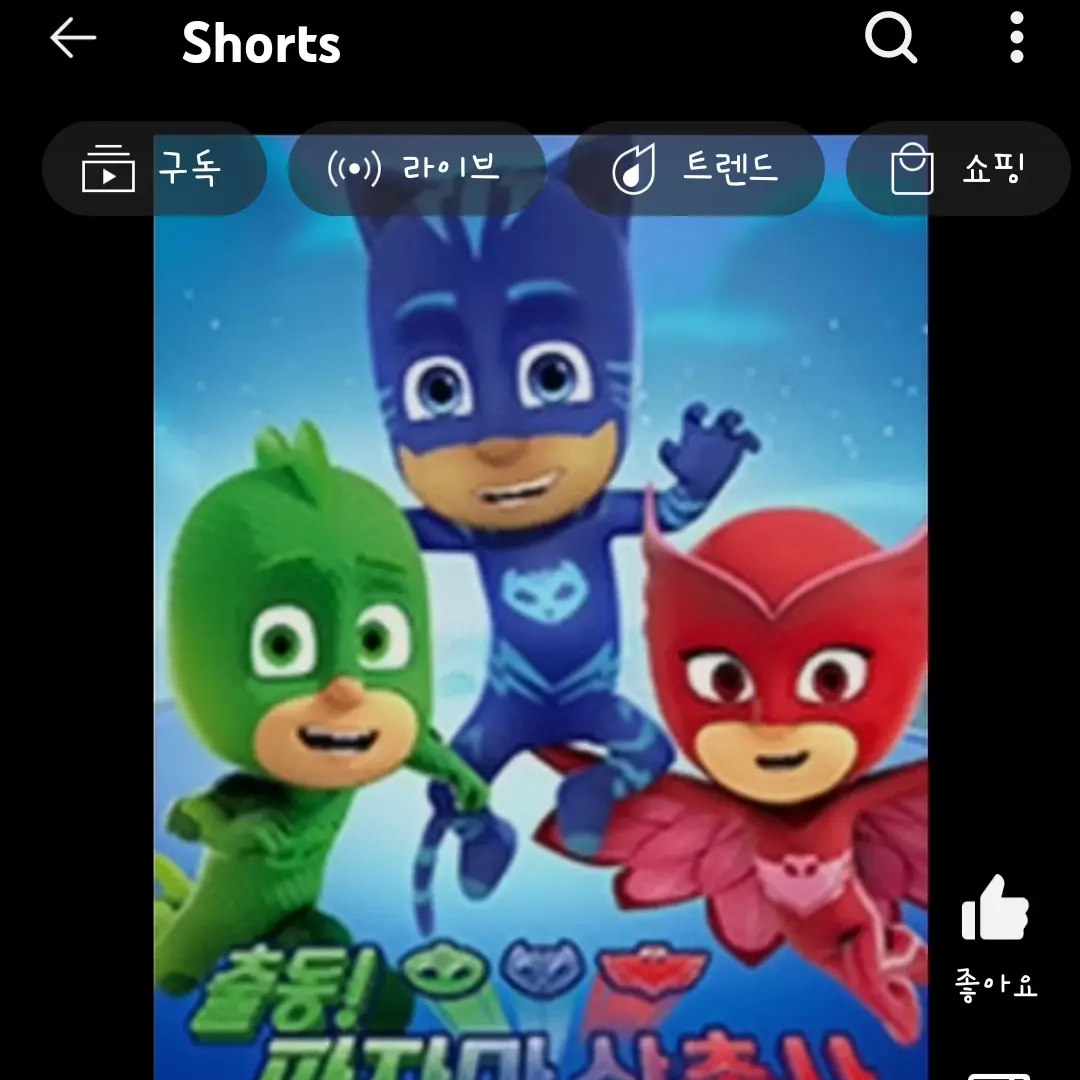1080x1080 pixels.
Task: Open the 트렌드 chip
Action: click(x=696, y=168)
